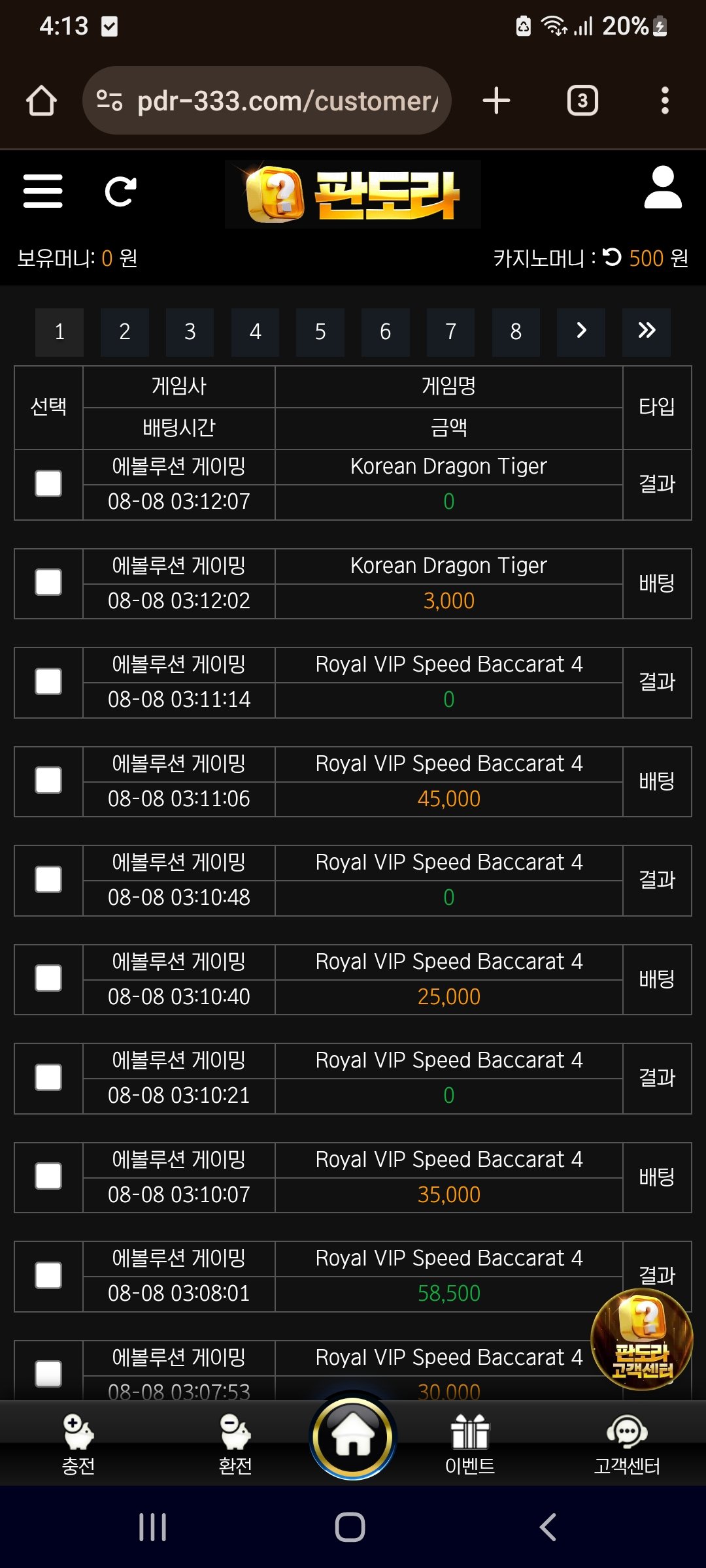Go to the next page arrow
The image size is (706, 1568).
(x=581, y=332)
